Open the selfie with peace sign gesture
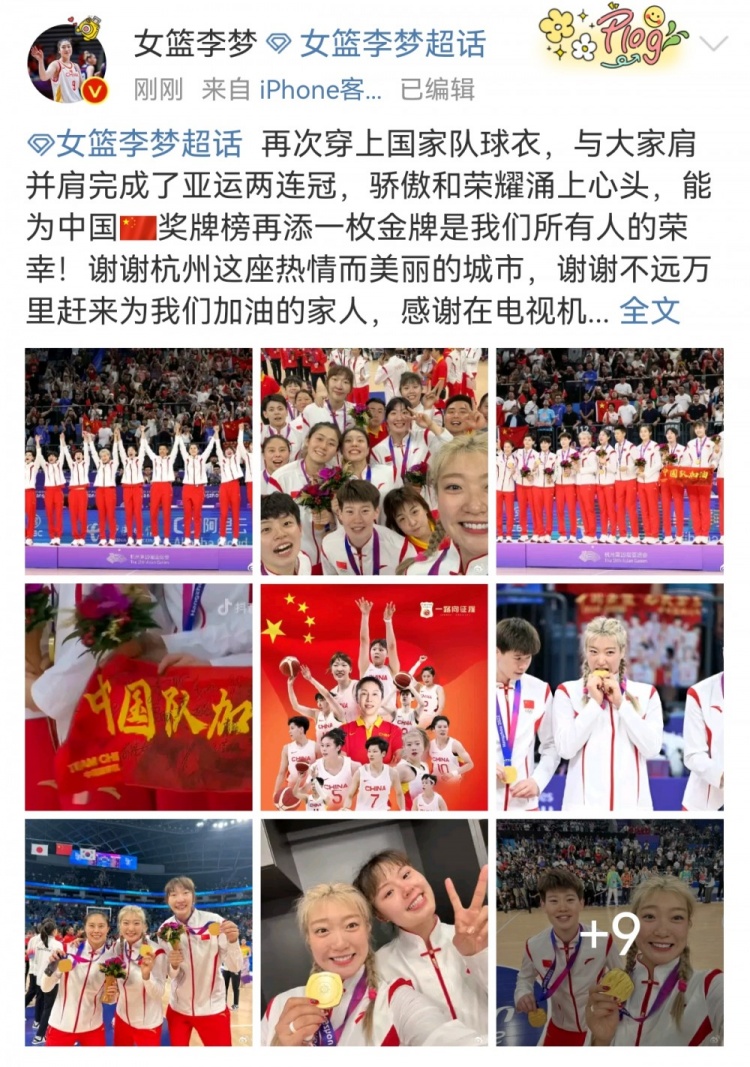750x1067 pixels. (374, 933)
